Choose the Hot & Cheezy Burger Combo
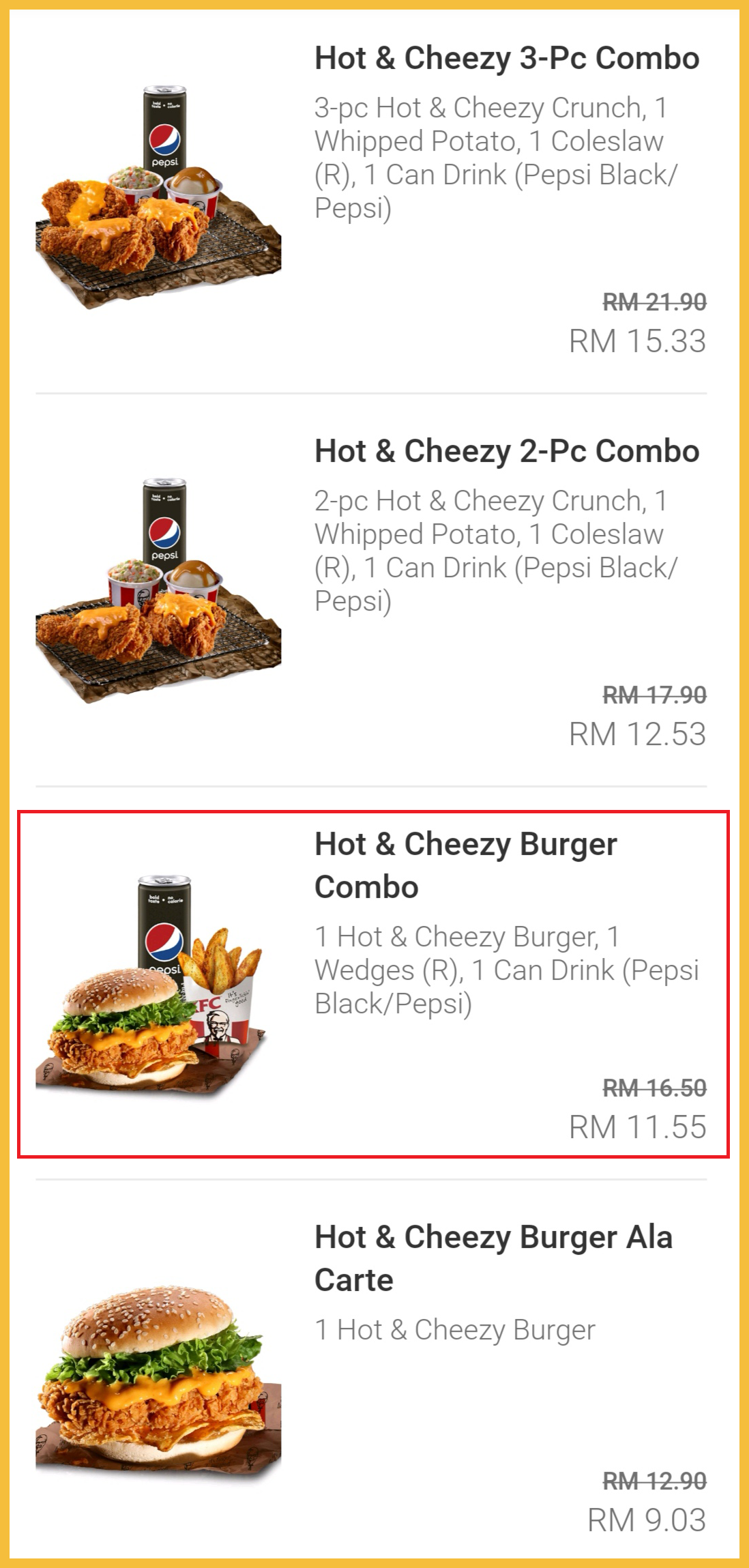Image resolution: width=749 pixels, height=1568 pixels. coord(465,865)
